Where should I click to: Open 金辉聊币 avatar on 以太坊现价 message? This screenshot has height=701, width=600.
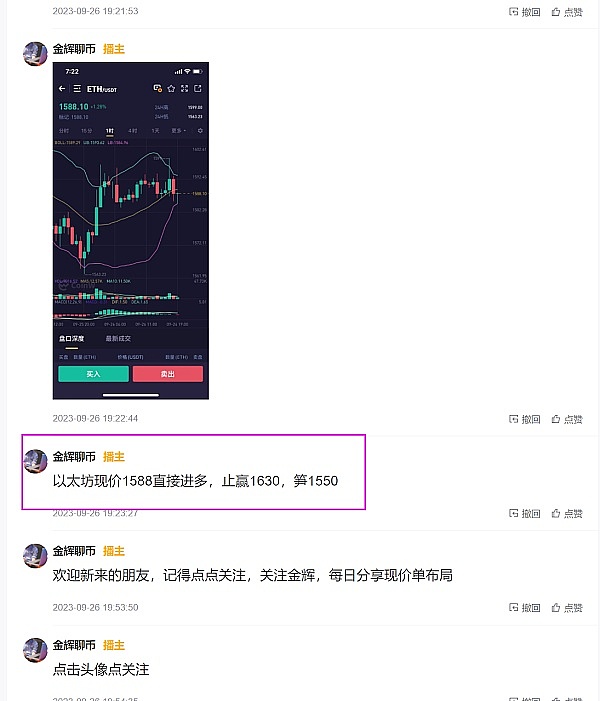coord(35,461)
